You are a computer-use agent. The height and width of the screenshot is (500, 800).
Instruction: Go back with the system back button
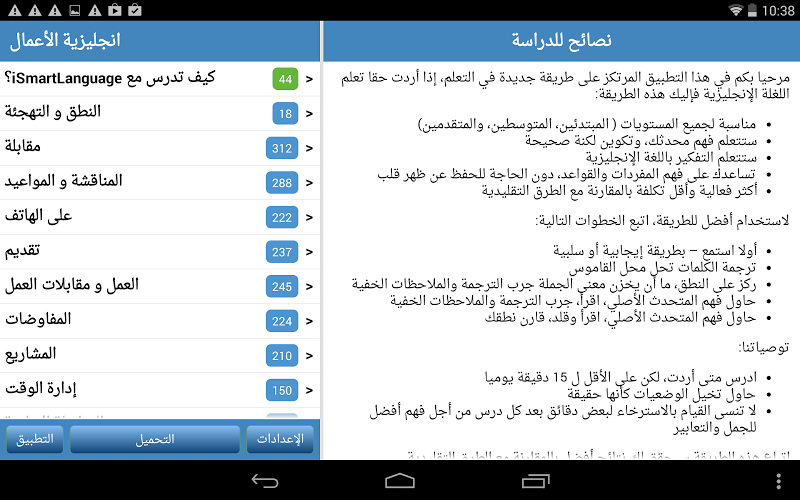click(x=265, y=481)
